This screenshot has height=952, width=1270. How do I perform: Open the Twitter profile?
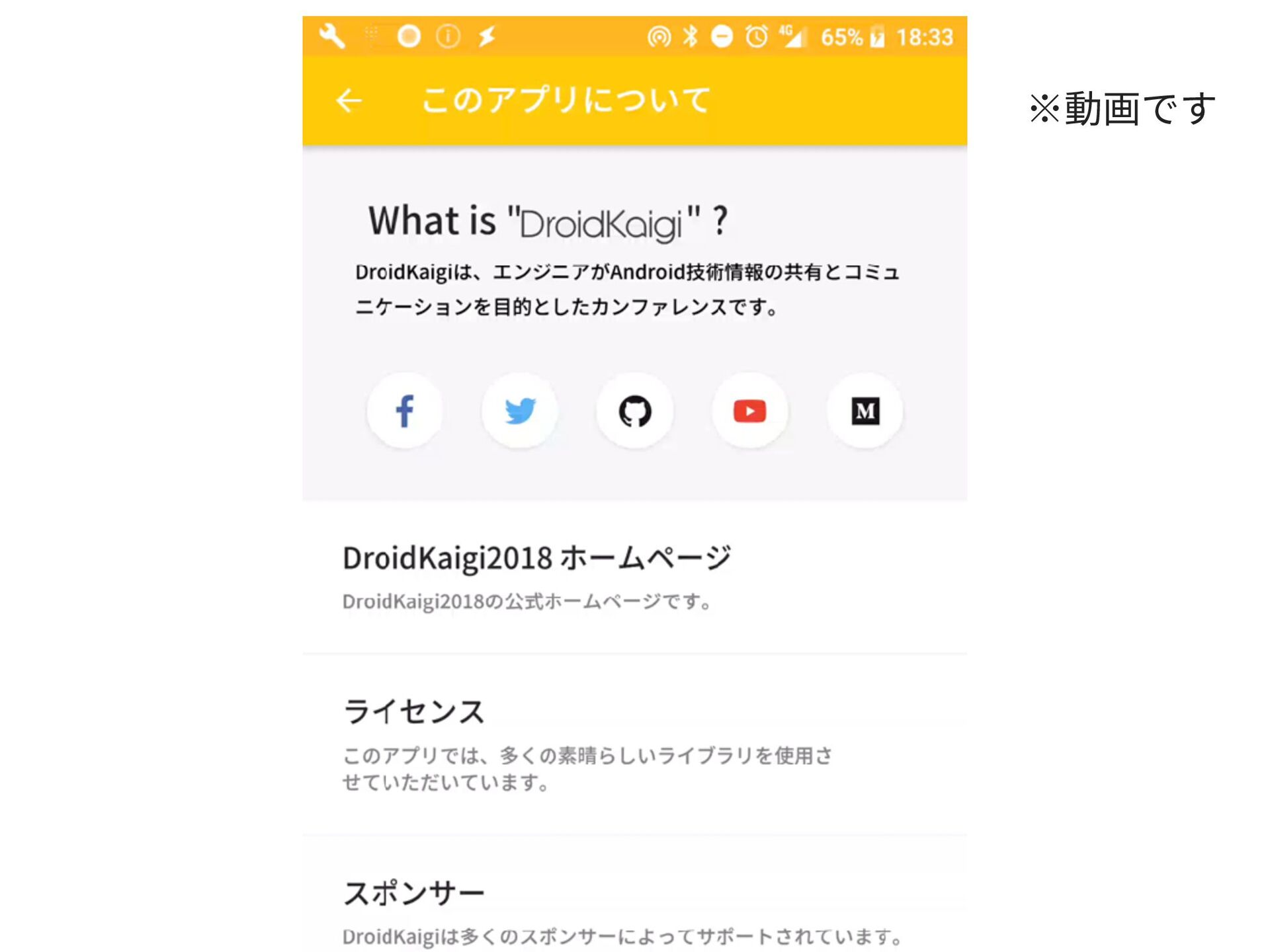tap(520, 411)
